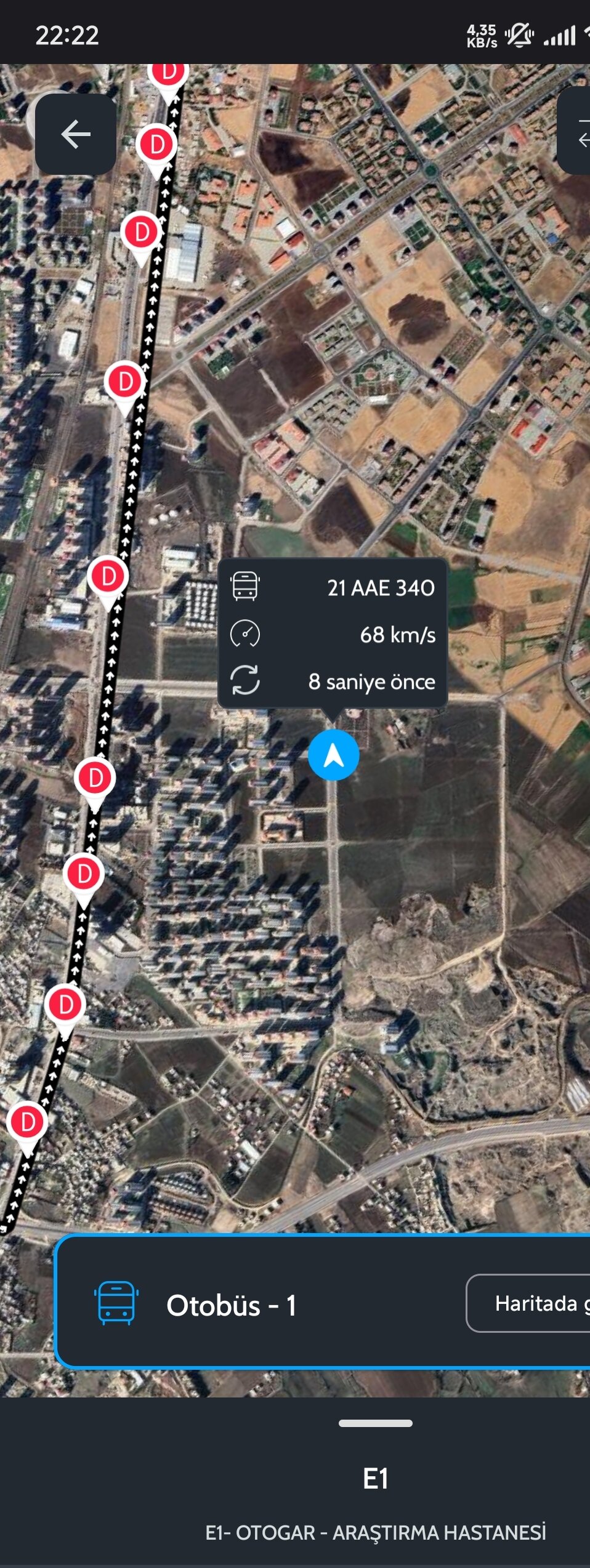The width and height of the screenshot is (590, 1568).
Task: Tap the bottom sheet drag handle
Action: coord(375,1423)
